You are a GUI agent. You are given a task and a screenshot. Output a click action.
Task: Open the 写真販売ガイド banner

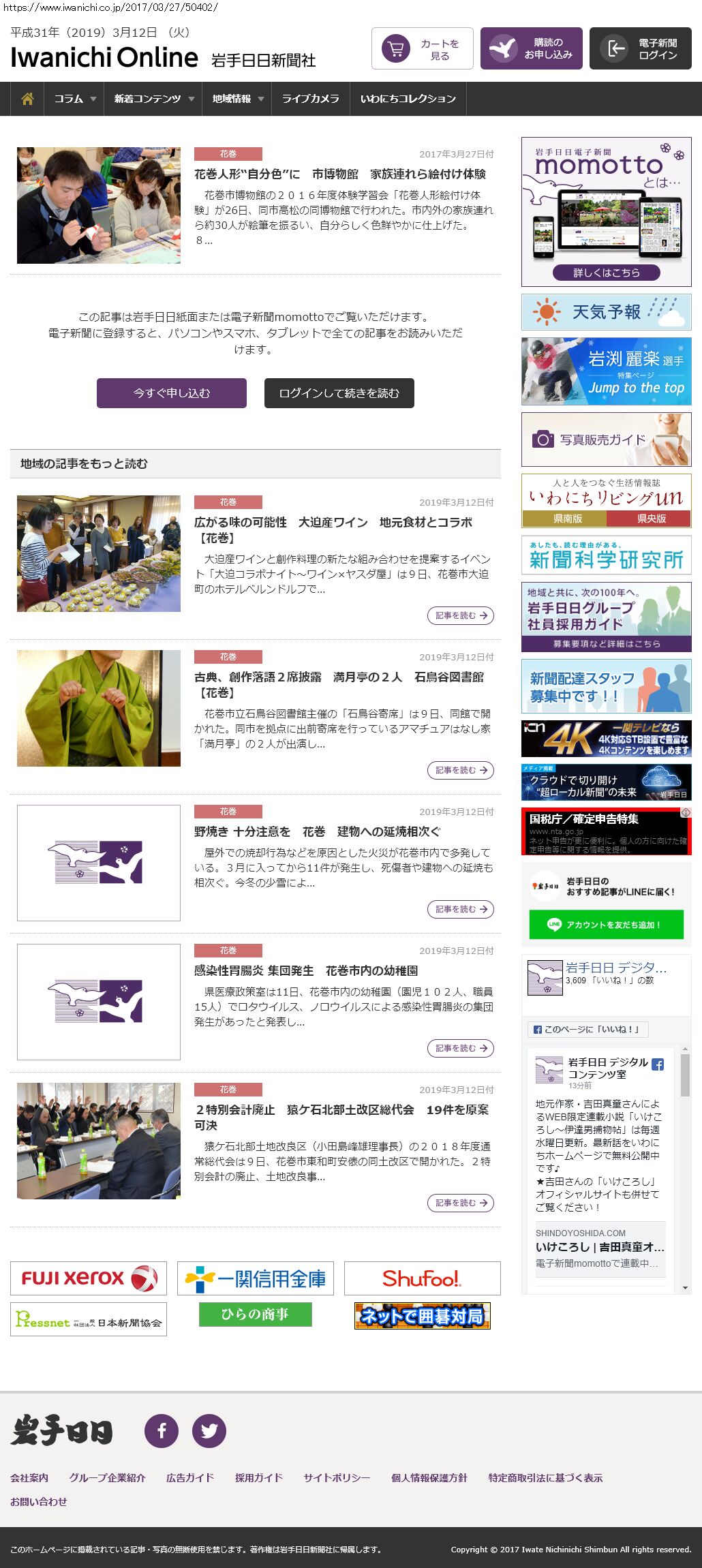pos(606,440)
